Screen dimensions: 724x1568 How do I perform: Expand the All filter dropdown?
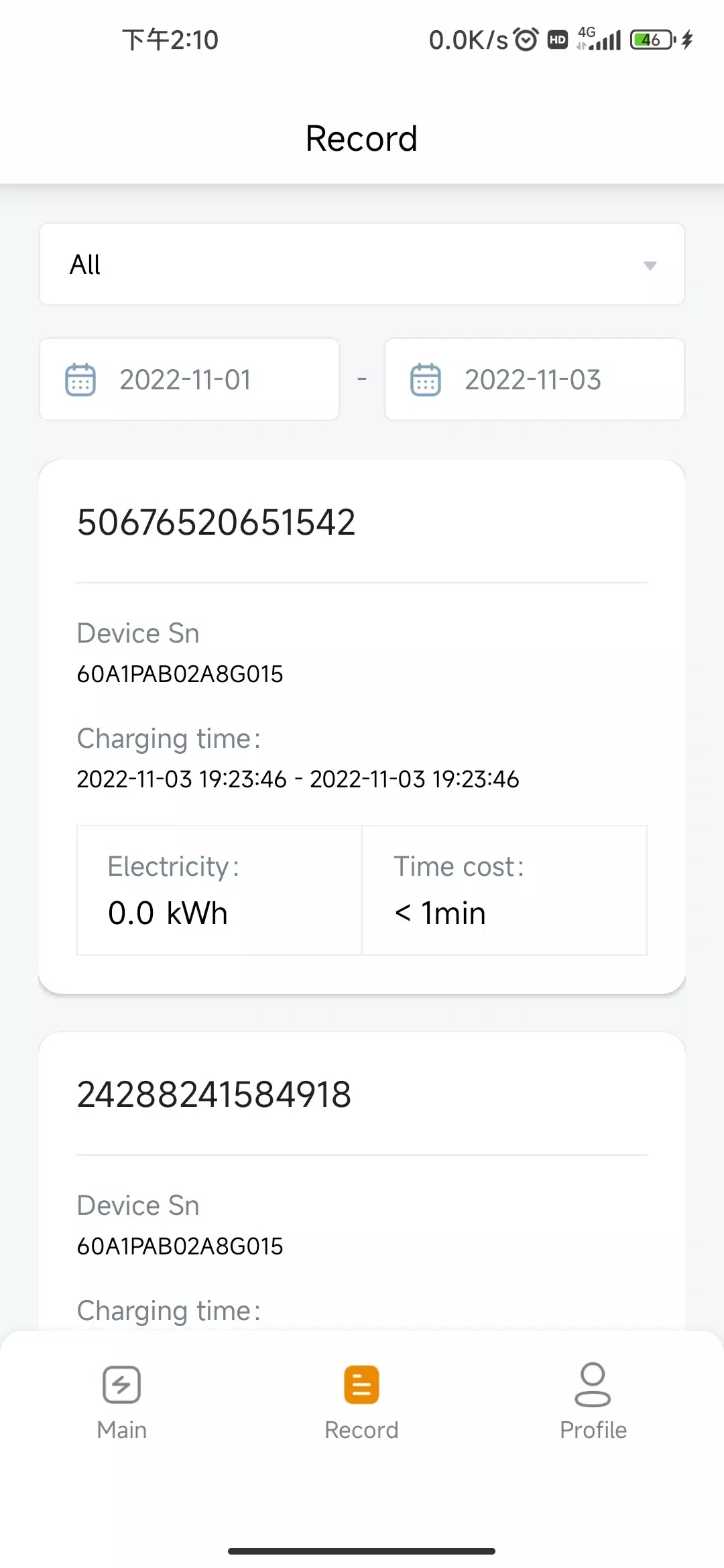coord(362,265)
